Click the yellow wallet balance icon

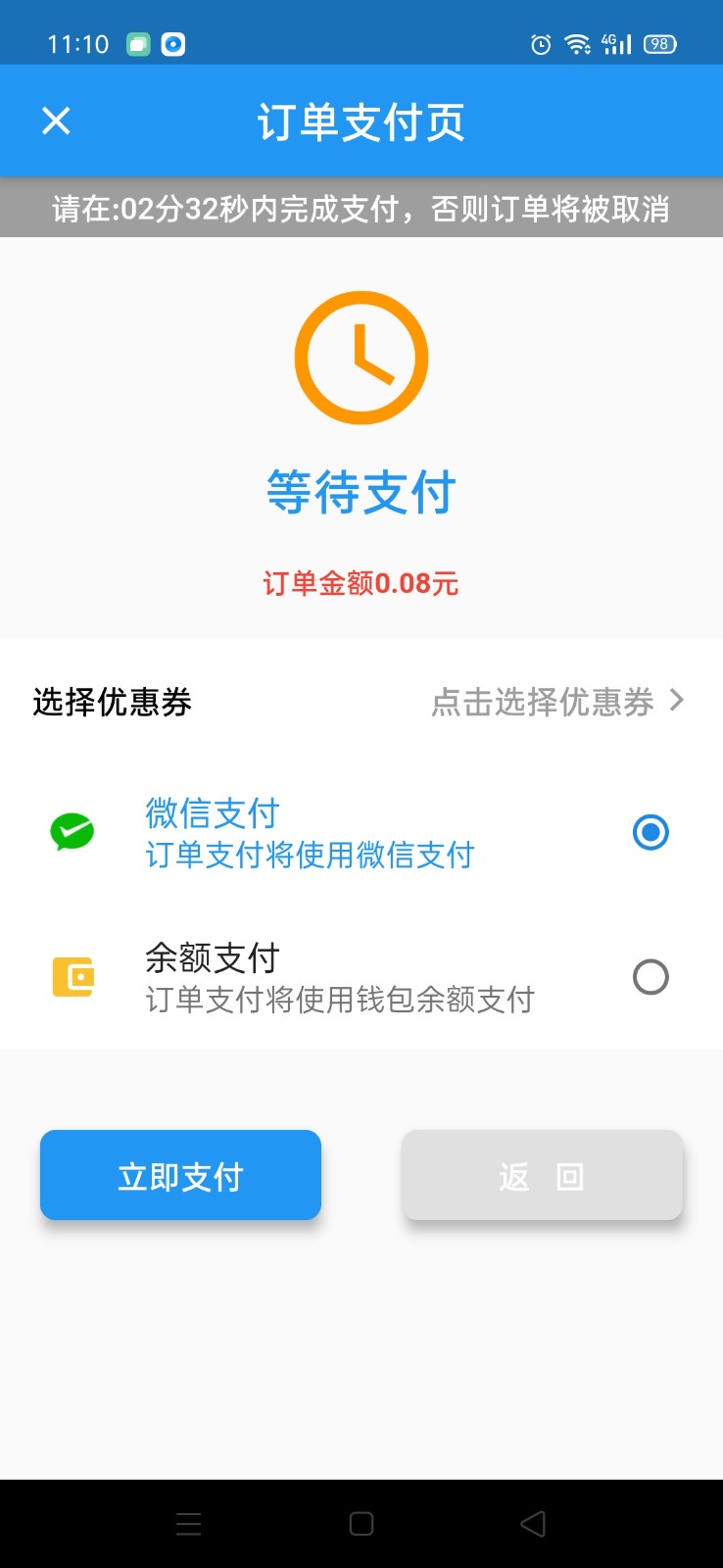71,977
